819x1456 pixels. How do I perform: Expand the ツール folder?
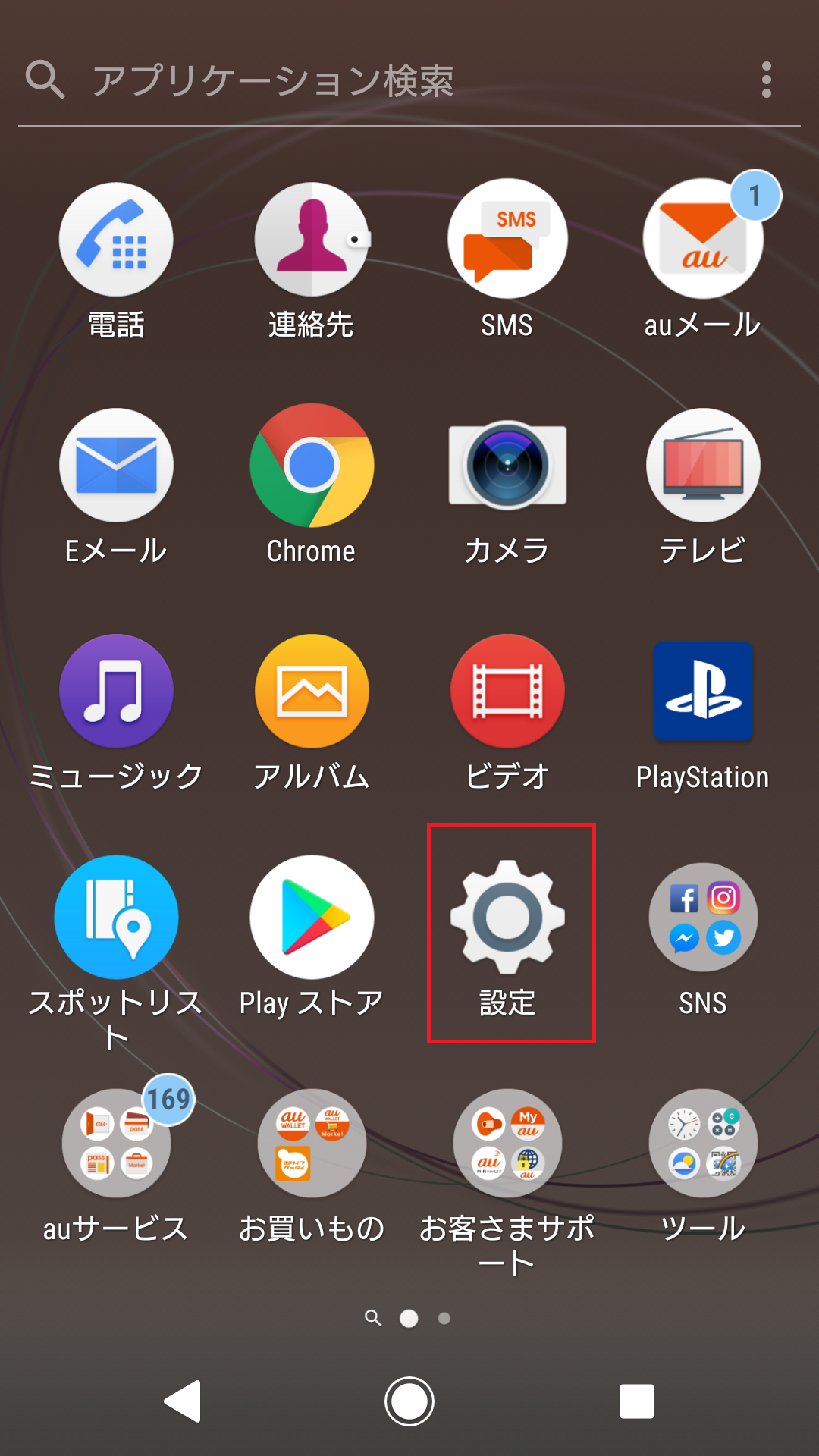coord(702,1144)
